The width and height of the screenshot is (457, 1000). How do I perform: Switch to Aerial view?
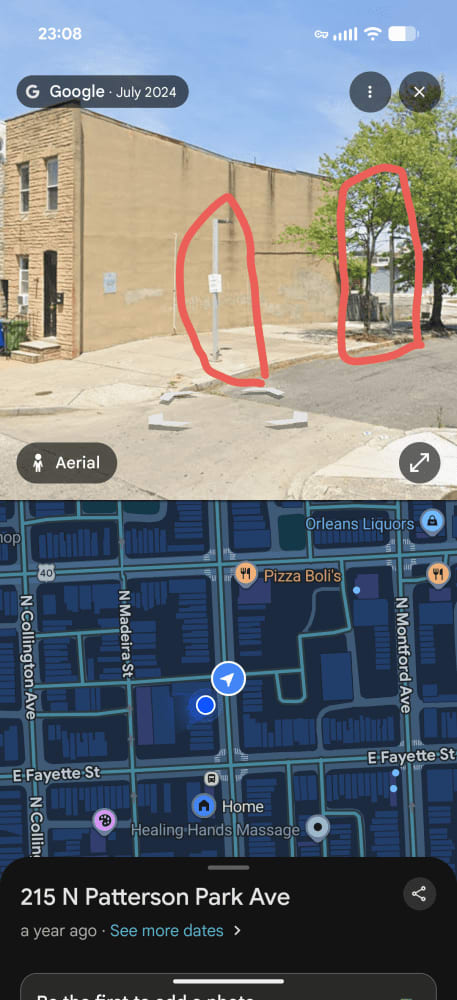coord(67,462)
